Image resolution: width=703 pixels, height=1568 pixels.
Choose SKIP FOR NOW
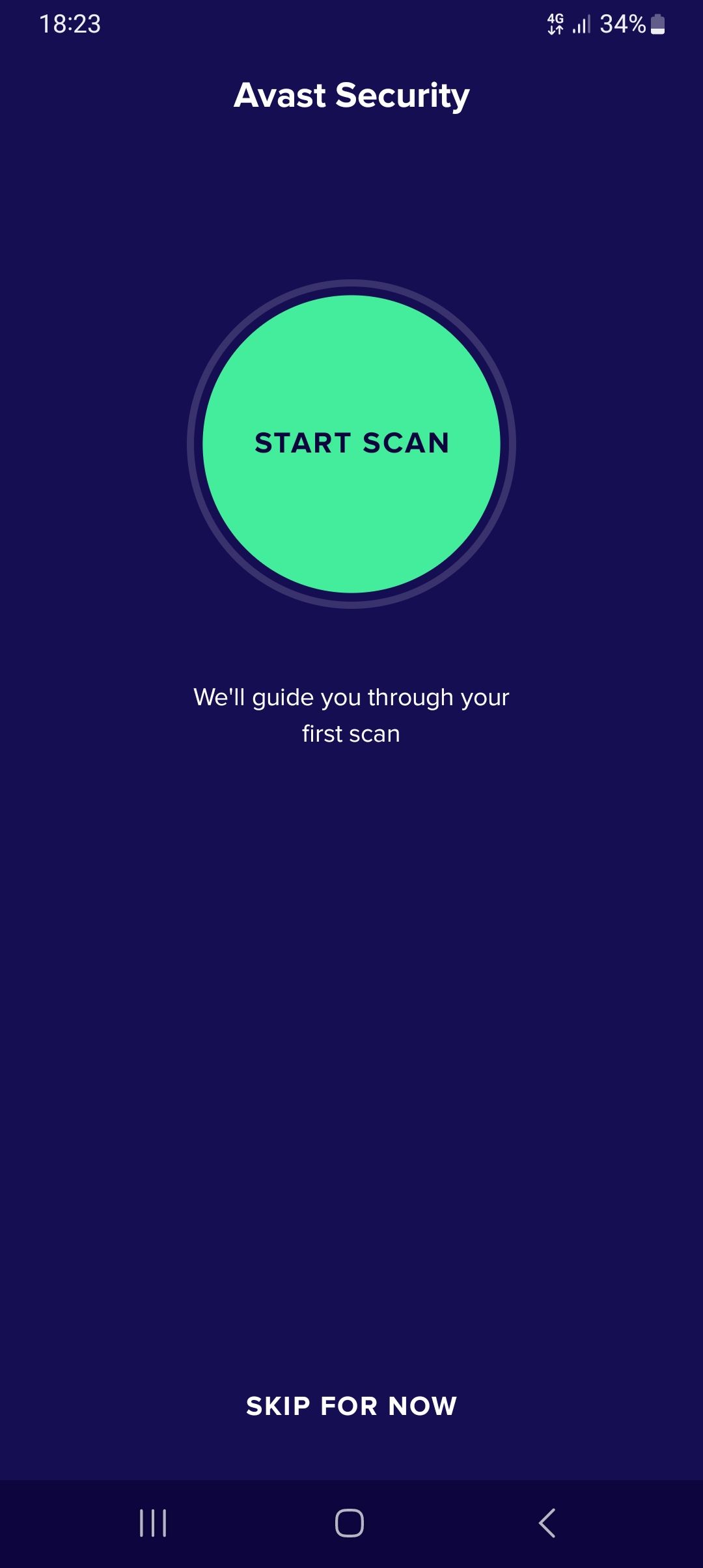coord(351,1406)
